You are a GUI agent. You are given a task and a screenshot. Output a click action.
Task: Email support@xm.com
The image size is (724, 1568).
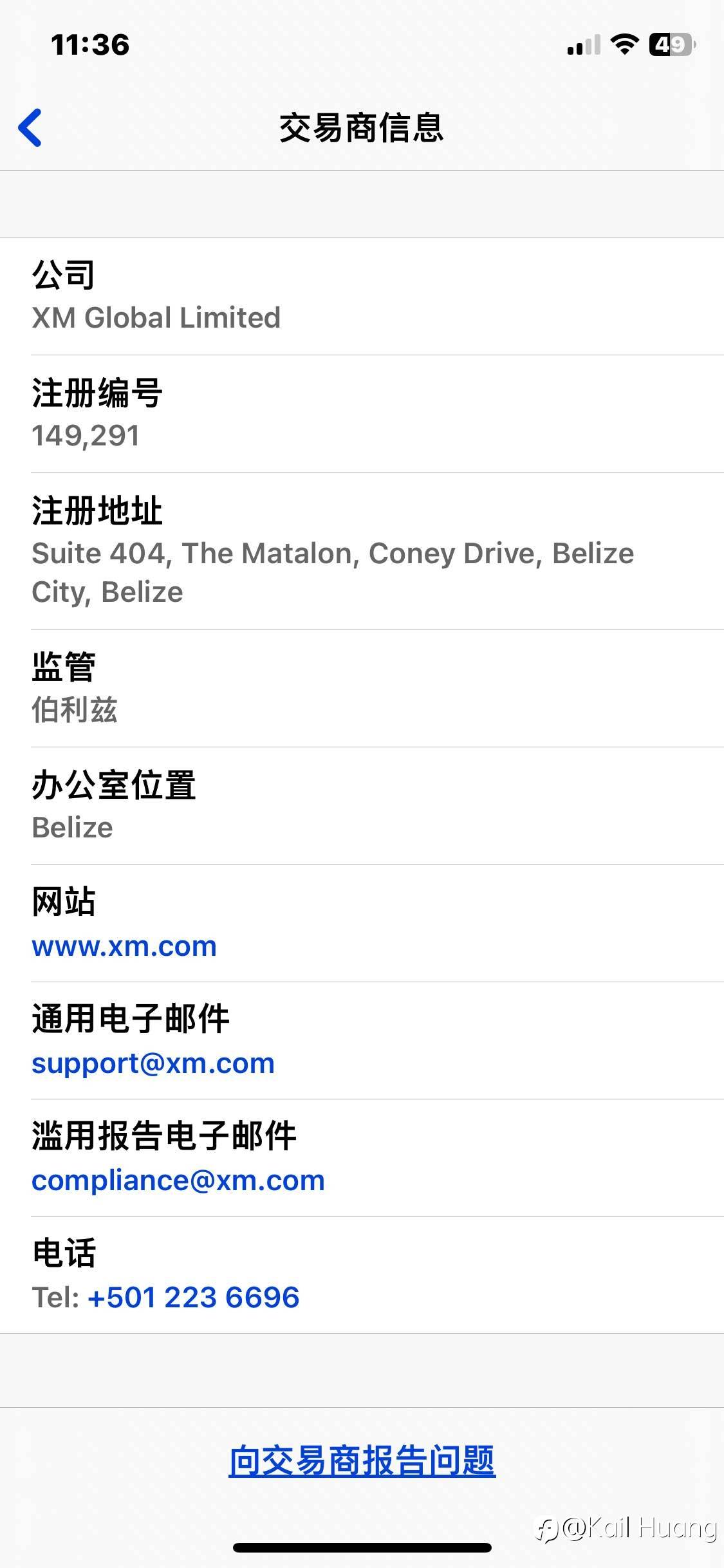tap(153, 1064)
